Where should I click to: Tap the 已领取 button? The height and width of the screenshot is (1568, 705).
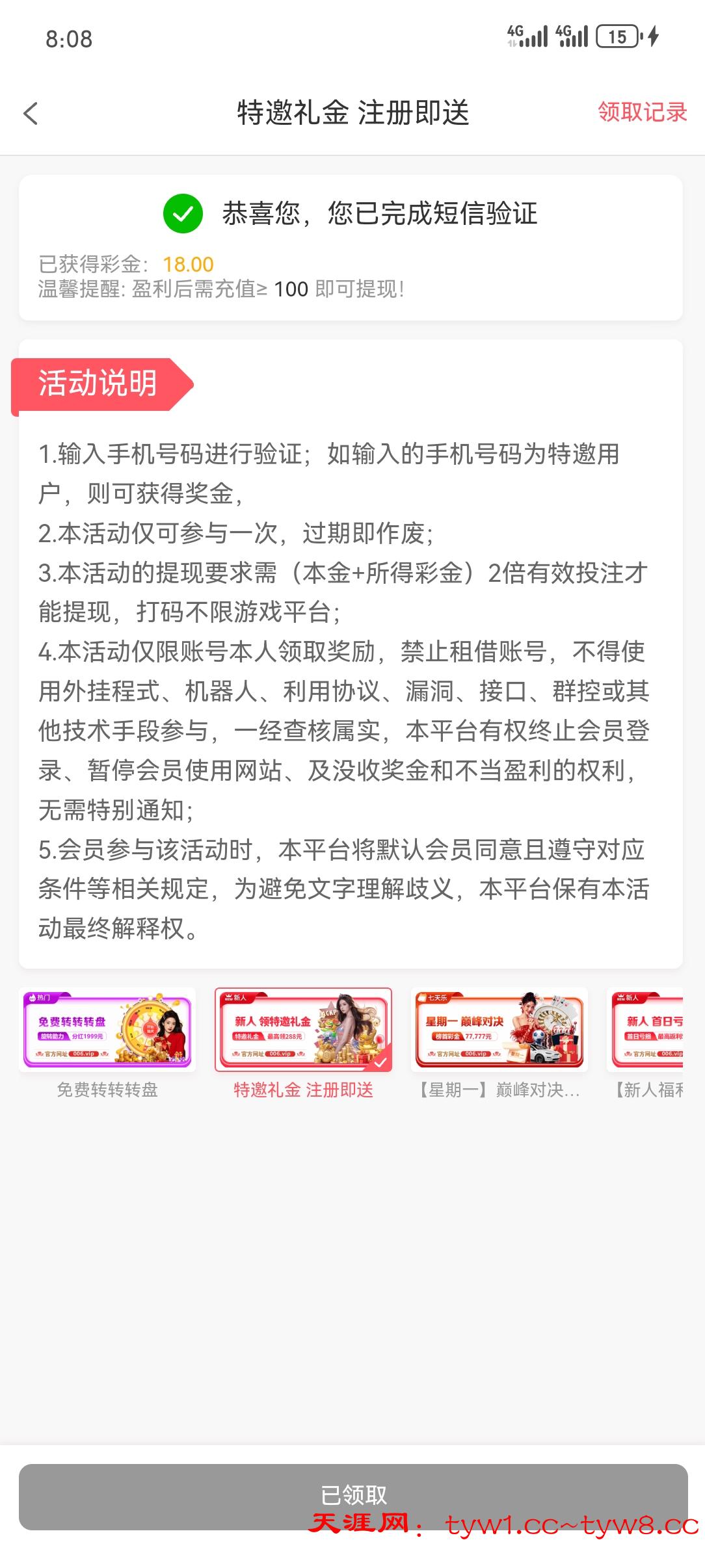[353, 1496]
